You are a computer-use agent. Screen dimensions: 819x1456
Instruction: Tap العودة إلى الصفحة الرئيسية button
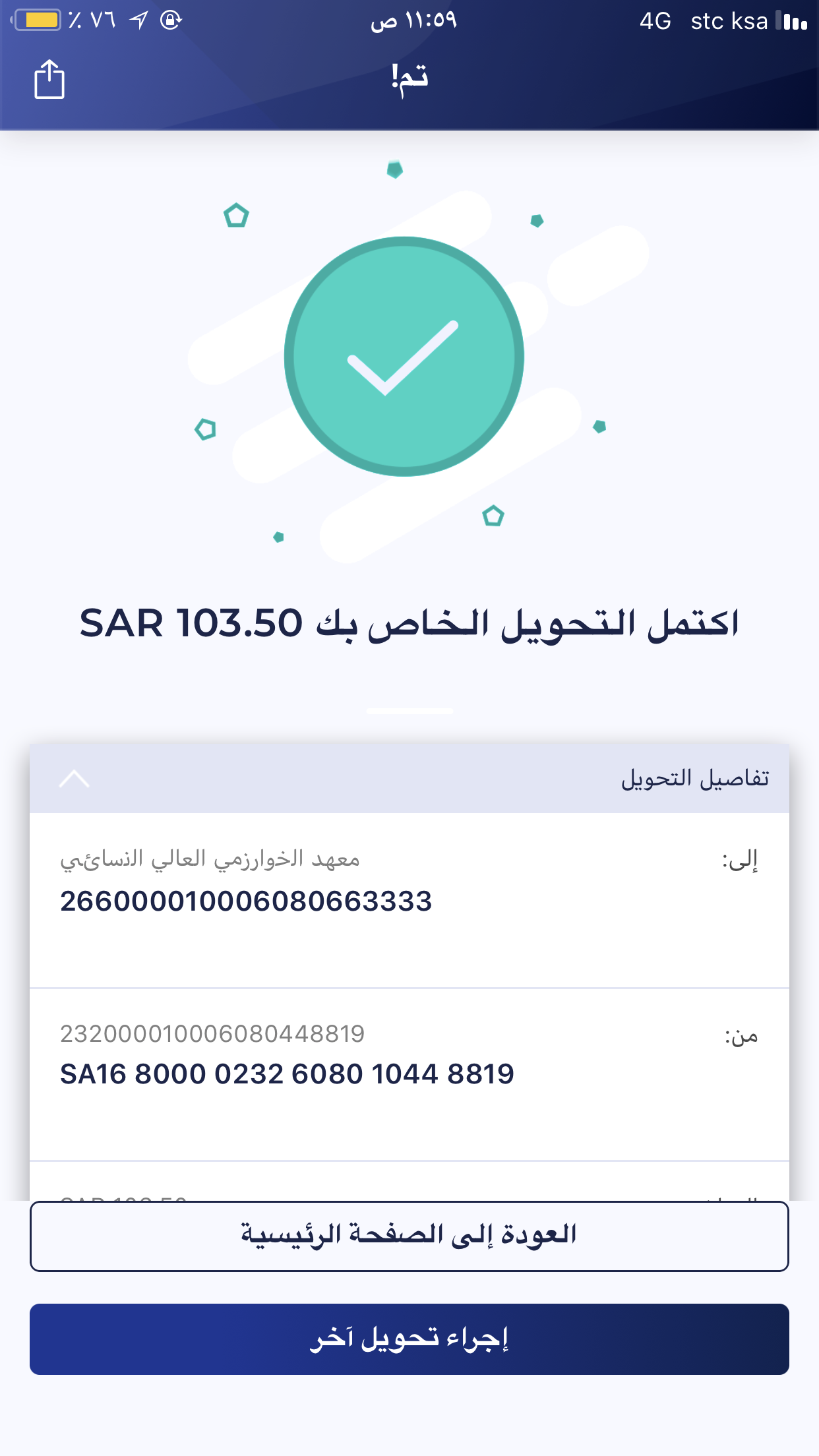[409, 1236]
